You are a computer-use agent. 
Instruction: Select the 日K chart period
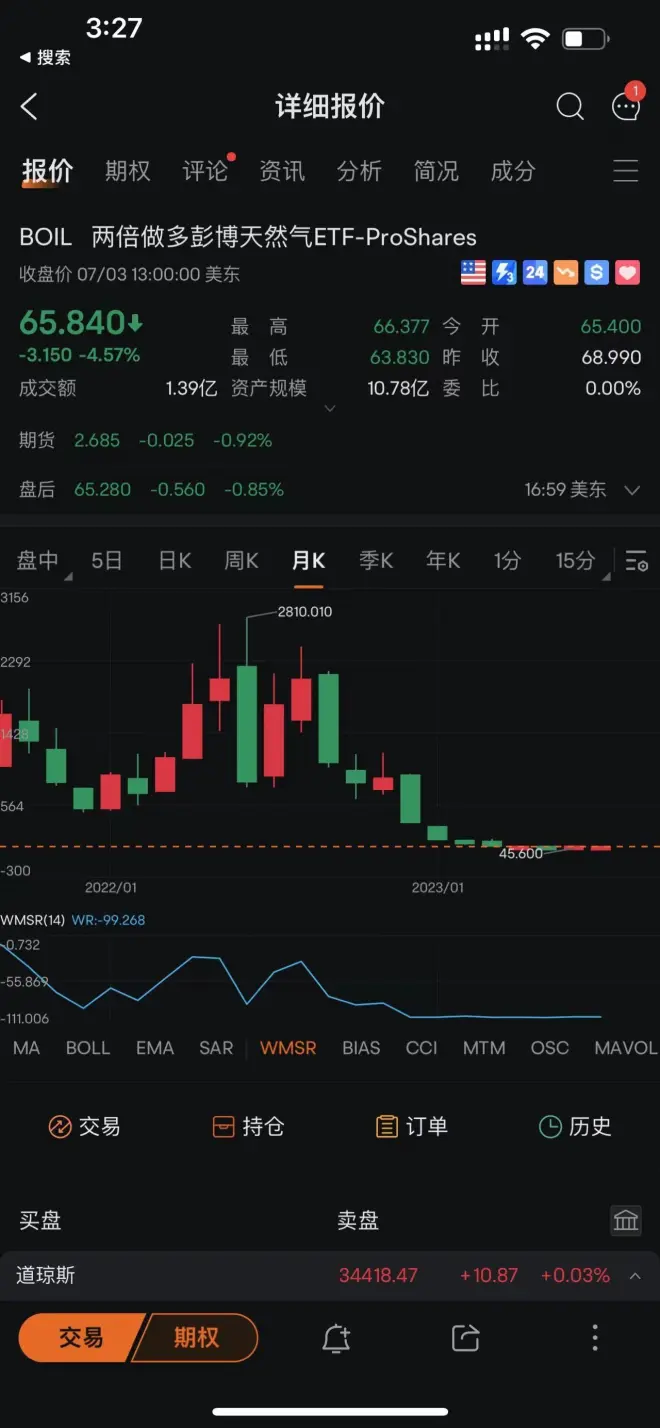pos(175,560)
